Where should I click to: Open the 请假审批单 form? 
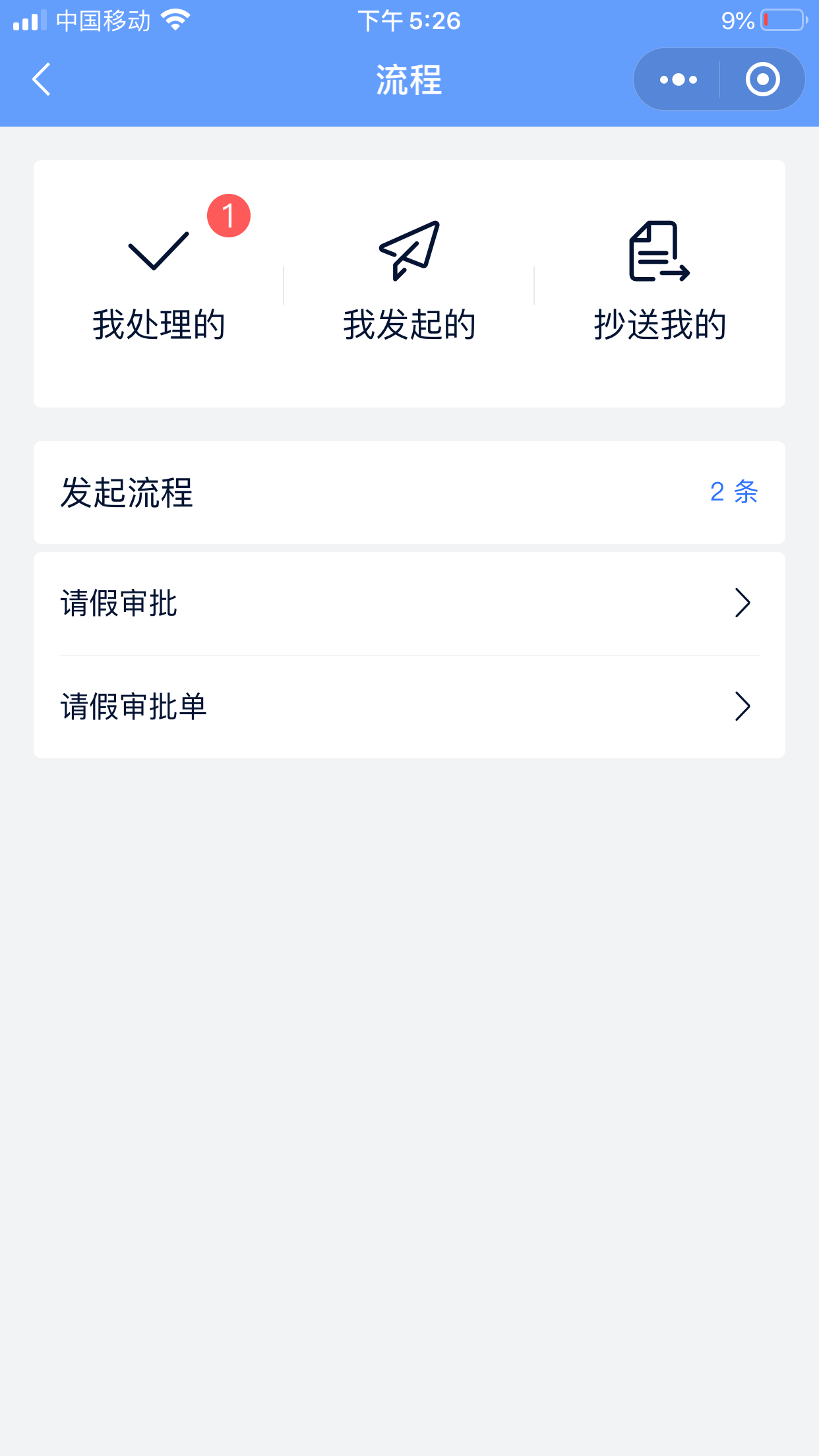tap(409, 707)
